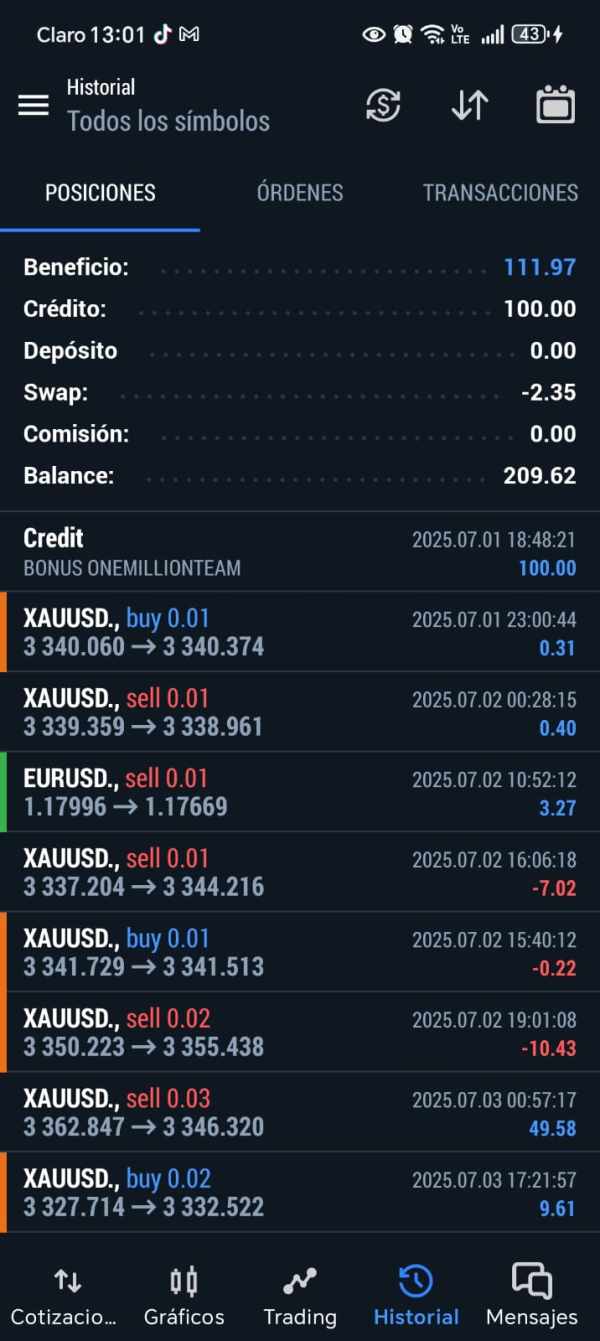Open the calendar date range picker

555,105
